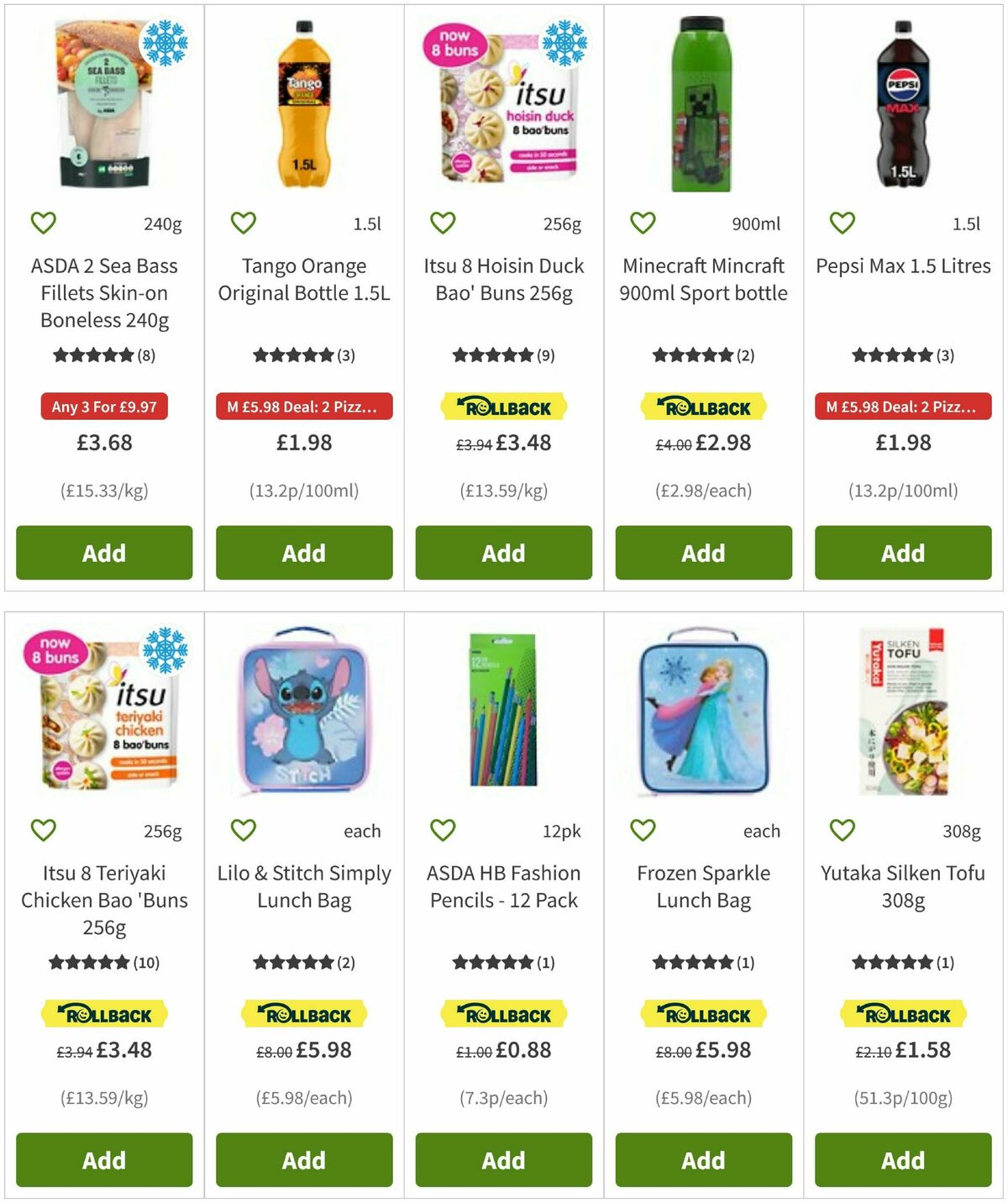Click the snowflake icon on Itsu Hoisin Duck buns
Viewport: 1008px width, 1203px height.
(564, 39)
